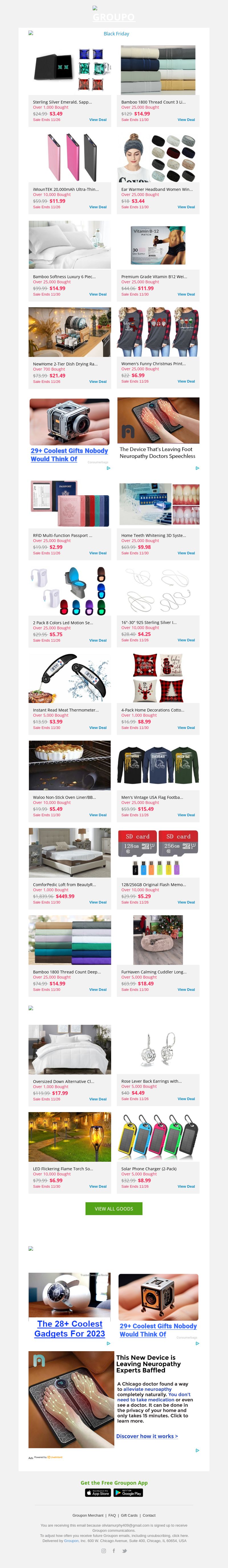Open the Contact footer link
This screenshot has height=1568, width=228.
[149, 1515]
